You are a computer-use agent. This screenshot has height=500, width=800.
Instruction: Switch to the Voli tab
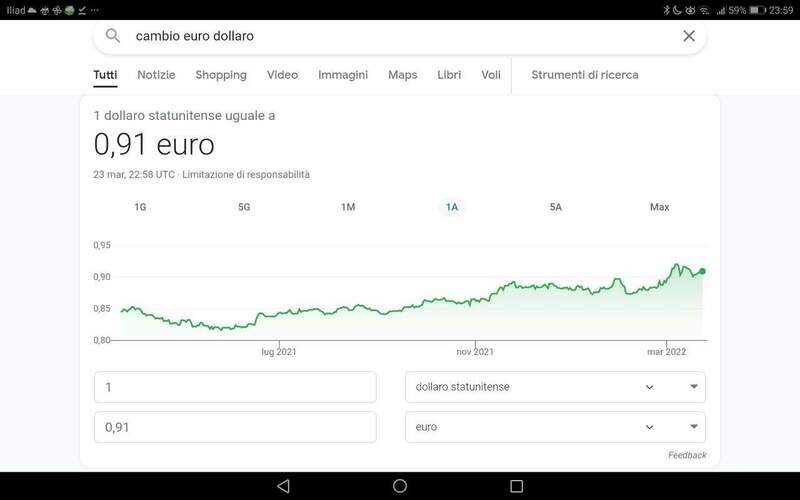pos(491,75)
